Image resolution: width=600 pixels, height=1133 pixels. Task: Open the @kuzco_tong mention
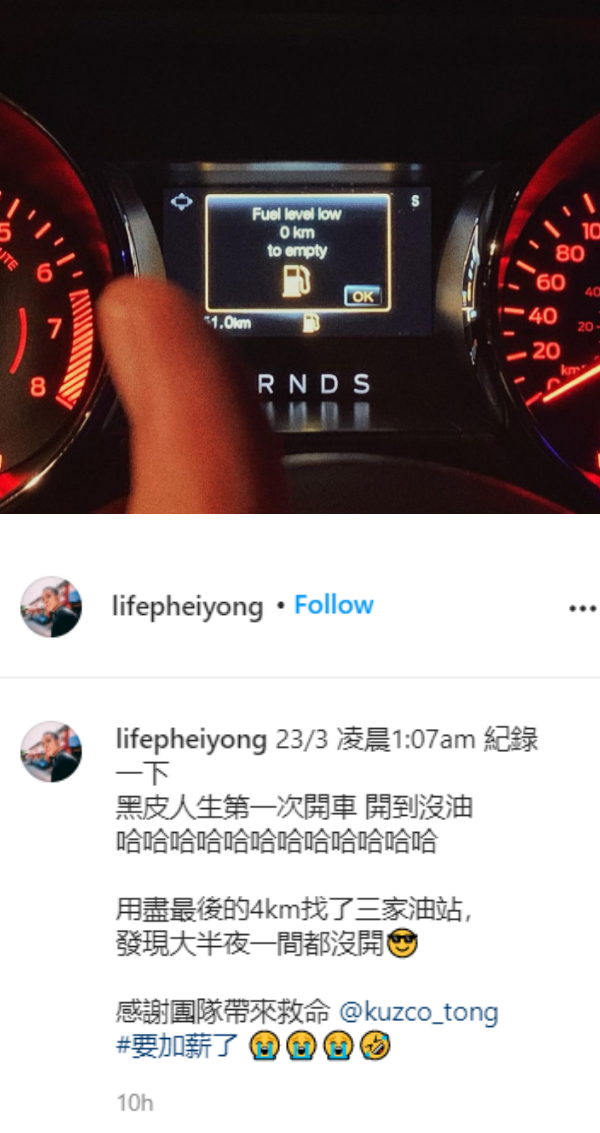pos(418,1011)
